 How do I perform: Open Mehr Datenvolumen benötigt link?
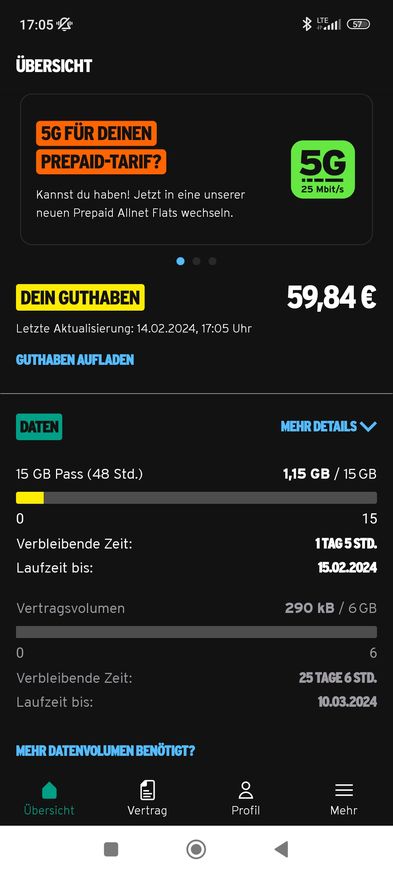(x=106, y=751)
